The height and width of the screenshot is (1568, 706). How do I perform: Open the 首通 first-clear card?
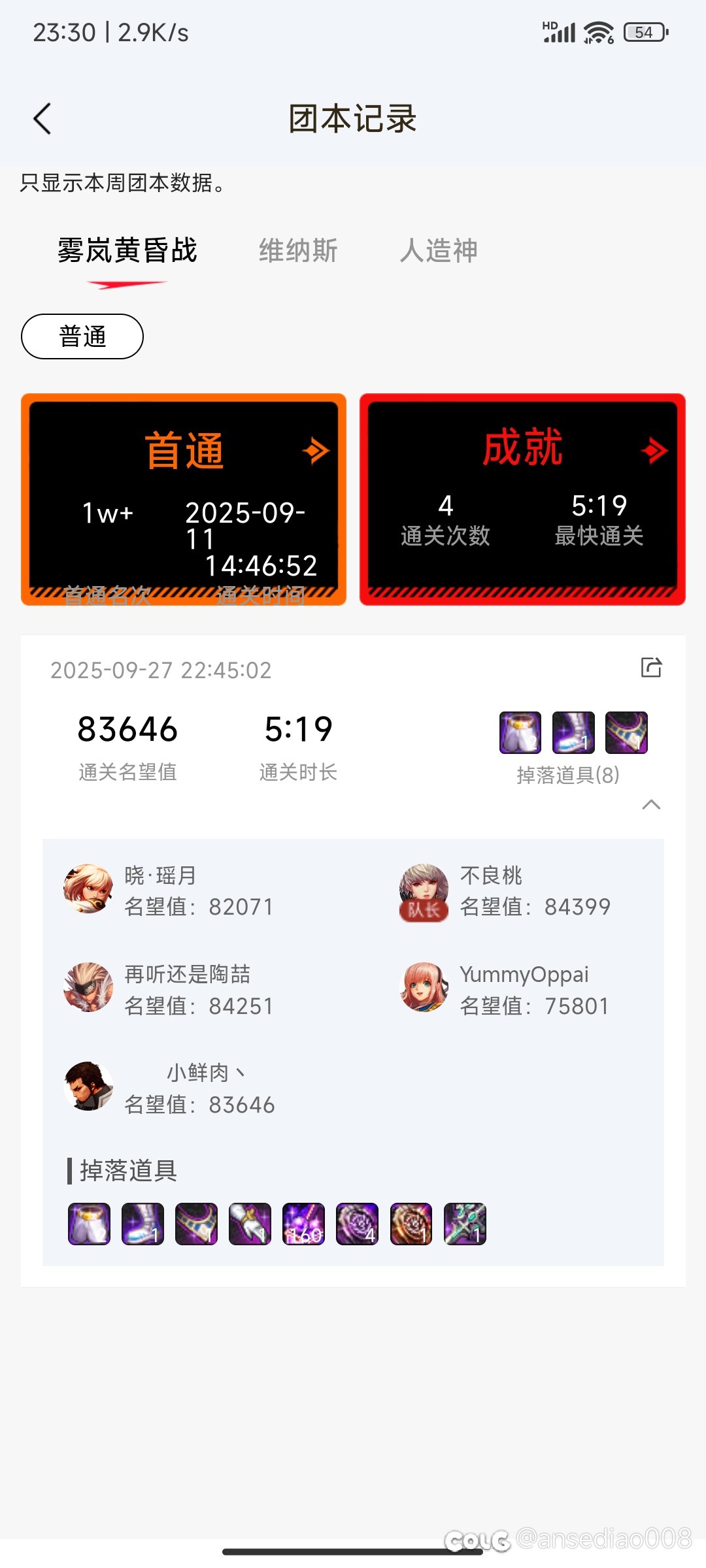184,499
